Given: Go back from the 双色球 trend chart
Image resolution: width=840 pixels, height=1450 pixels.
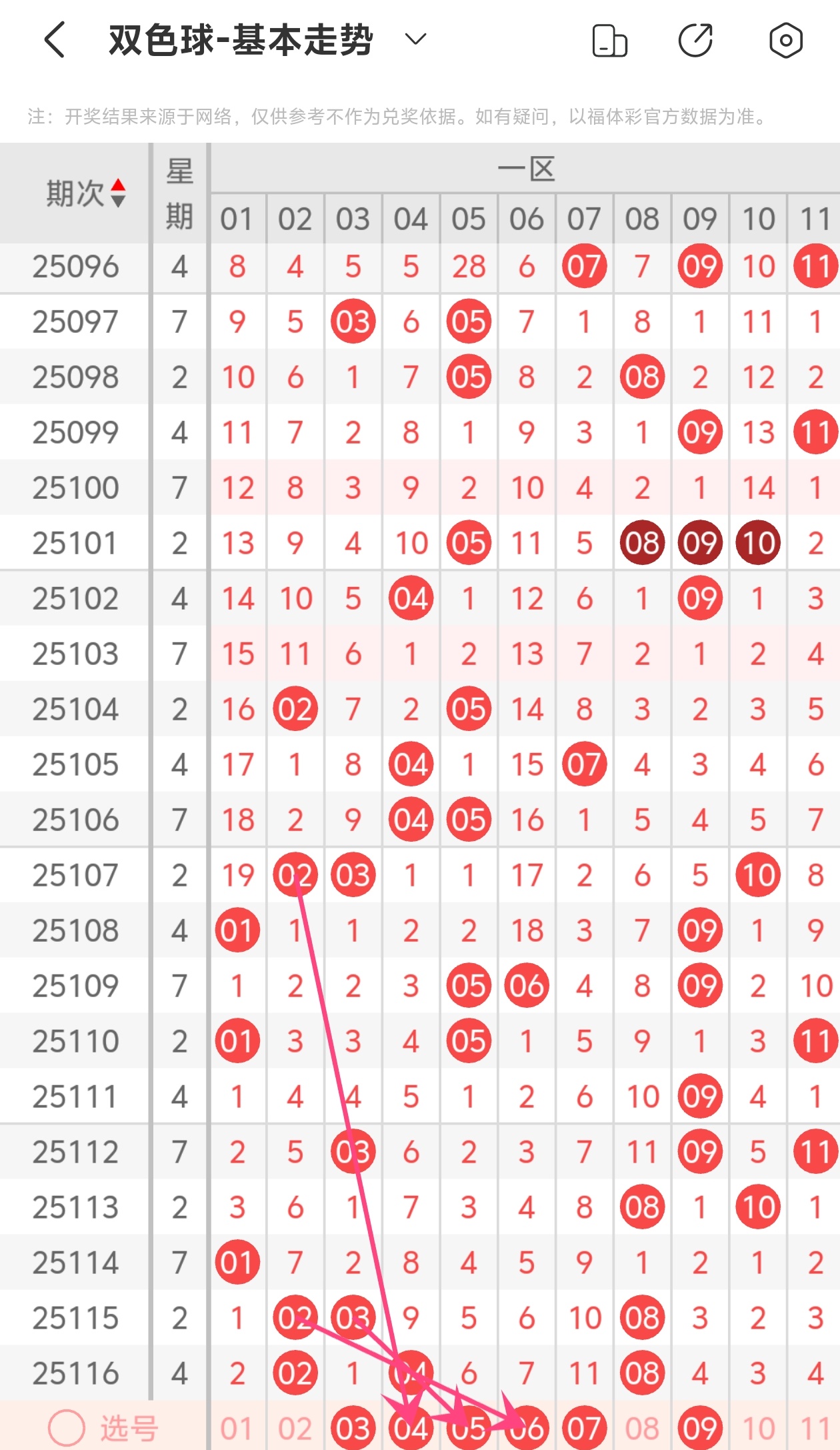Looking at the screenshot, I should [x=55, y=40].
